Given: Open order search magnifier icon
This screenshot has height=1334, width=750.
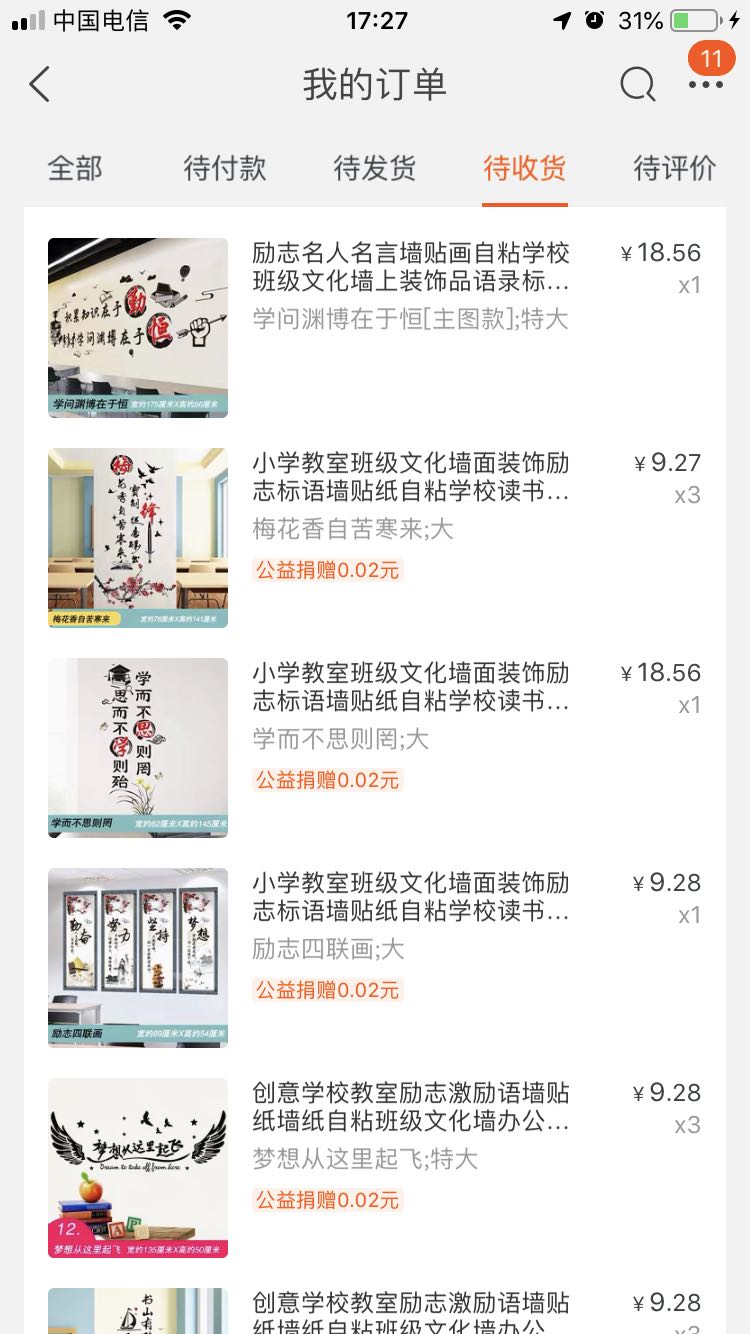Looking at the screenshot, I should point(637,85).
